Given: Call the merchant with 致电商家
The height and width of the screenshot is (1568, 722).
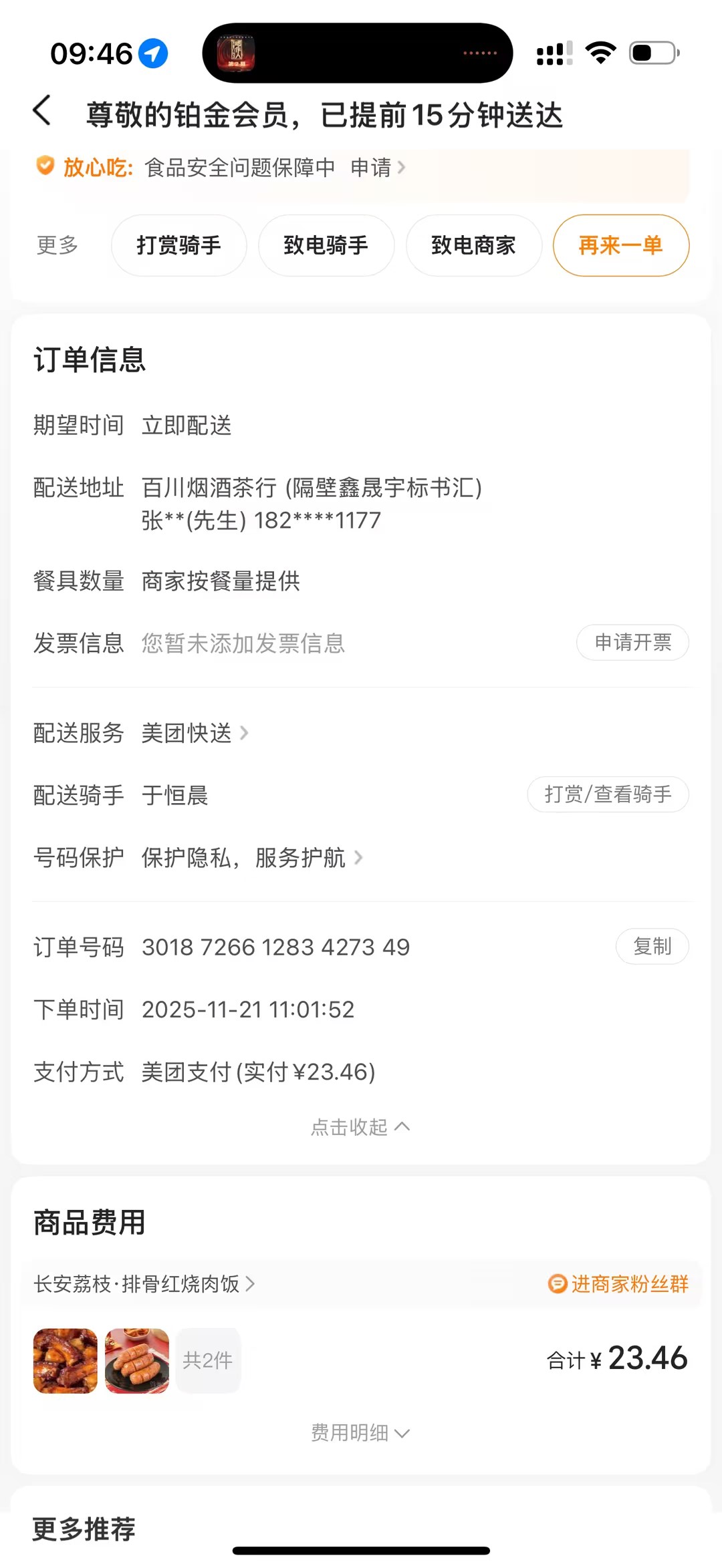Looking at the screenshot, I should [x=473, y=245].
